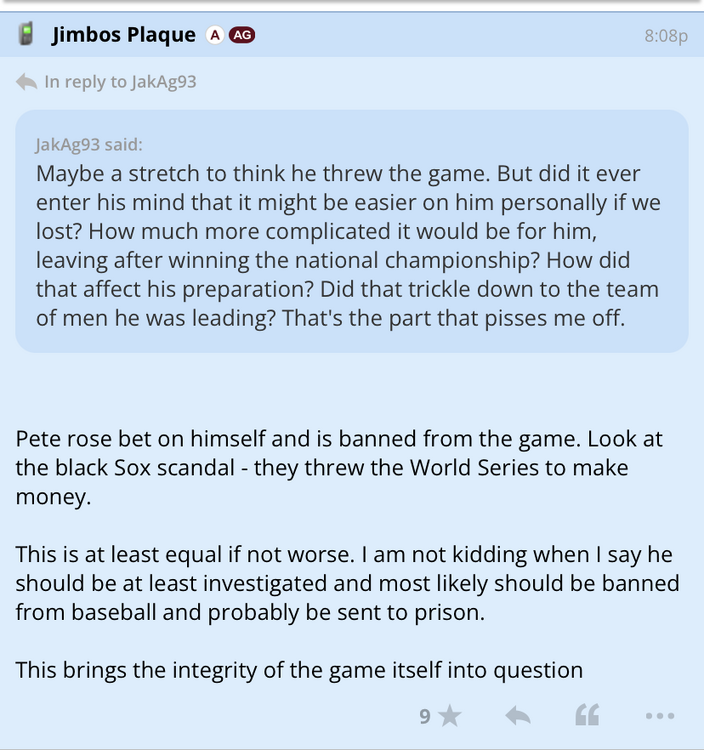Screen dimensions: 704x750
Task: Open Jimbos Plaque's profile
Action: (122, 35)
